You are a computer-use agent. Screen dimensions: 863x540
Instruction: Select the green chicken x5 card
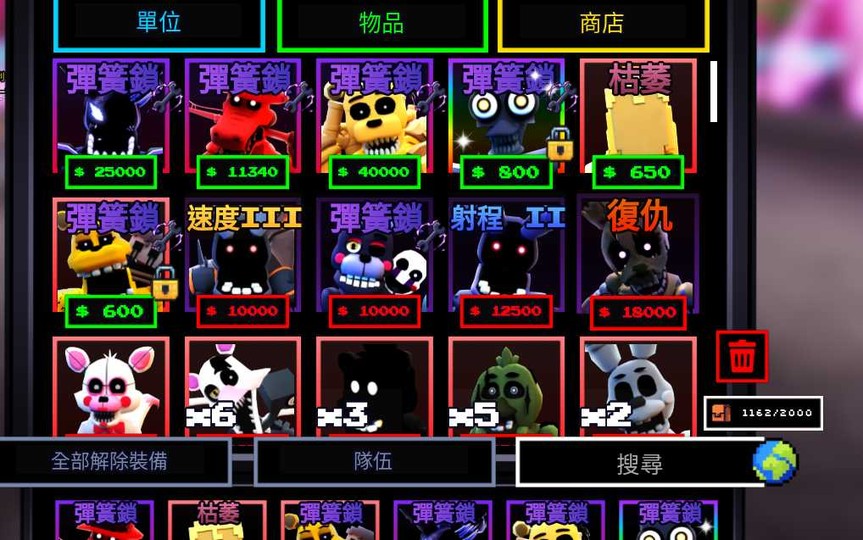506,386
